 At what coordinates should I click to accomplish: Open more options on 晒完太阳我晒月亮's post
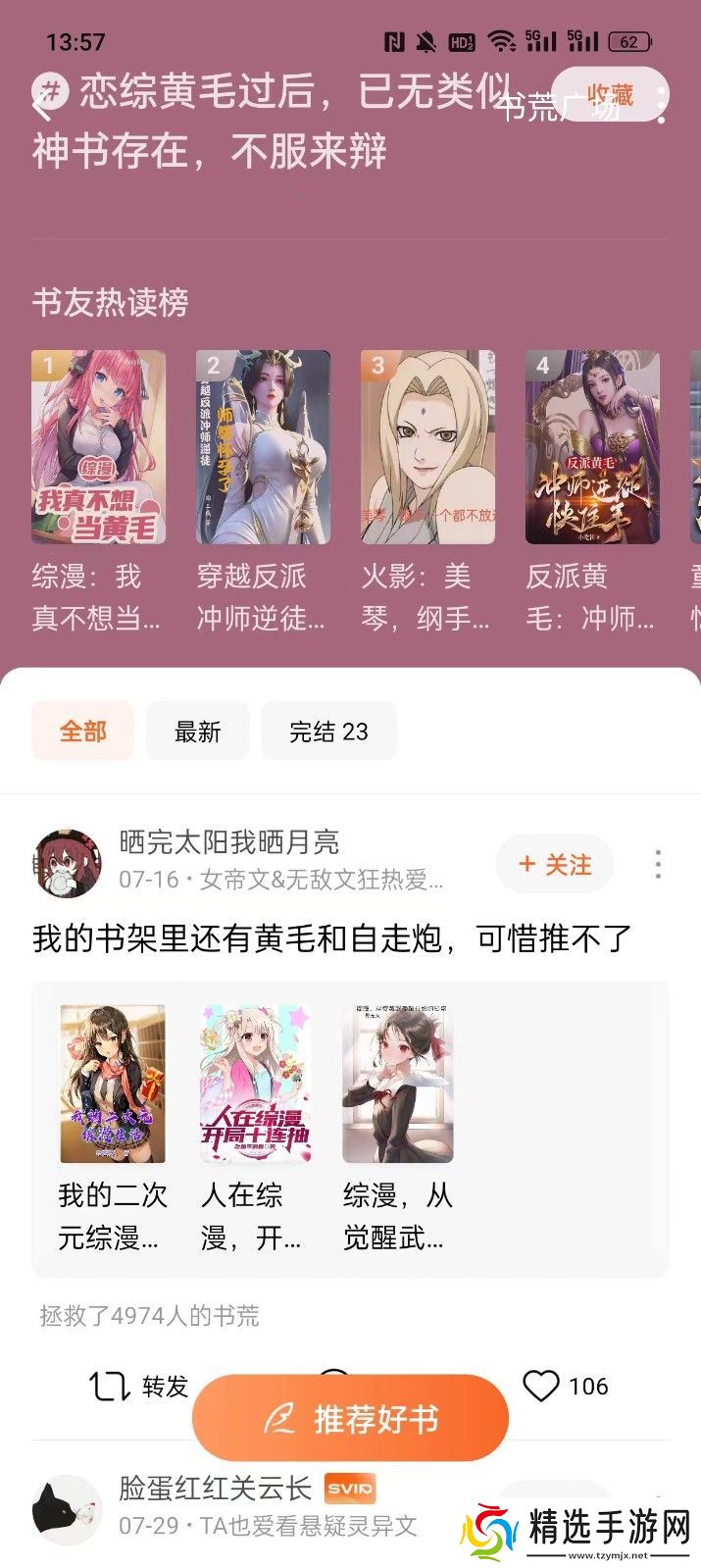click(x=658, y=864)
